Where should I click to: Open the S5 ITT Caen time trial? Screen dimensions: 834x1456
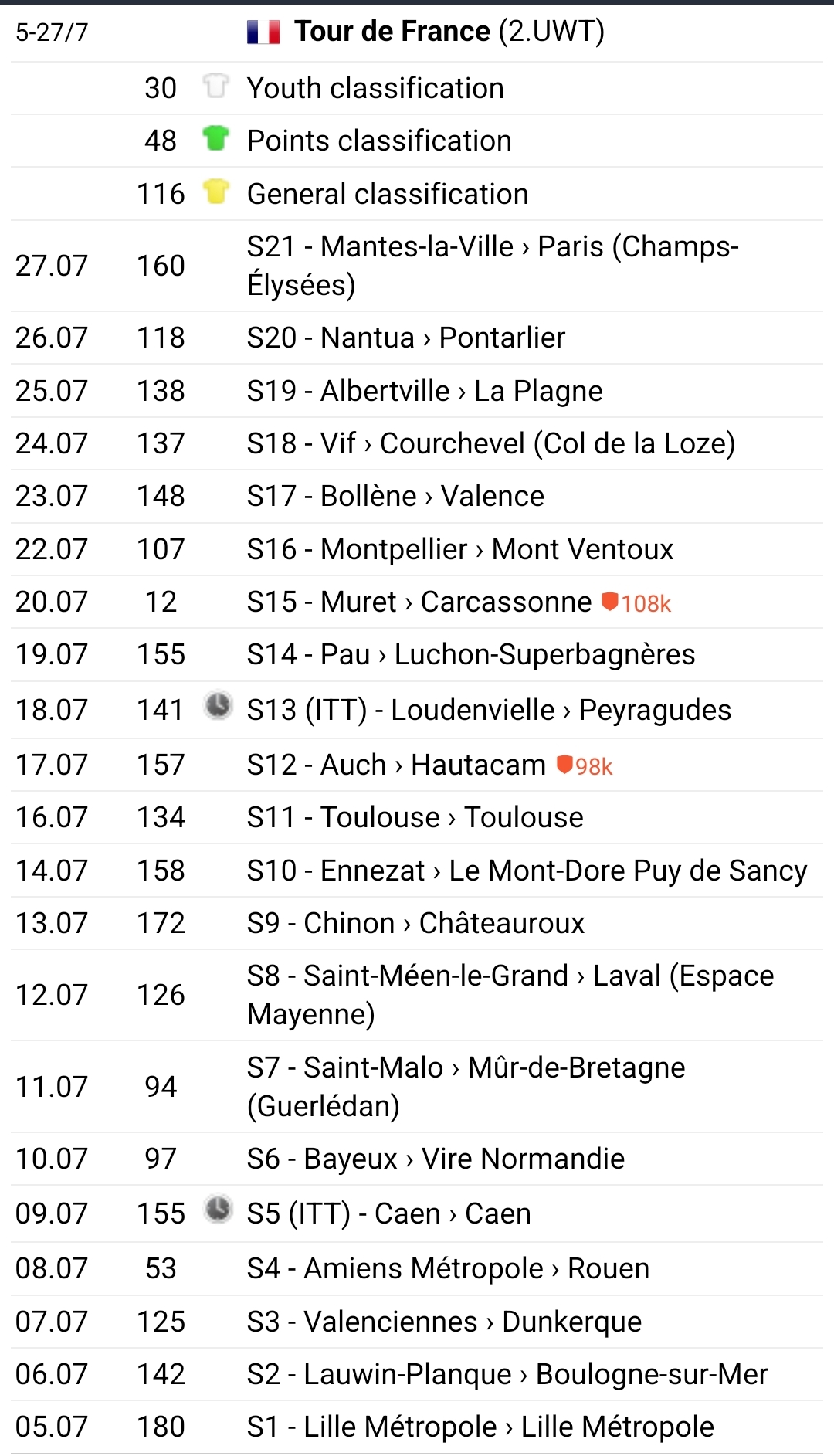point(388,1213)
